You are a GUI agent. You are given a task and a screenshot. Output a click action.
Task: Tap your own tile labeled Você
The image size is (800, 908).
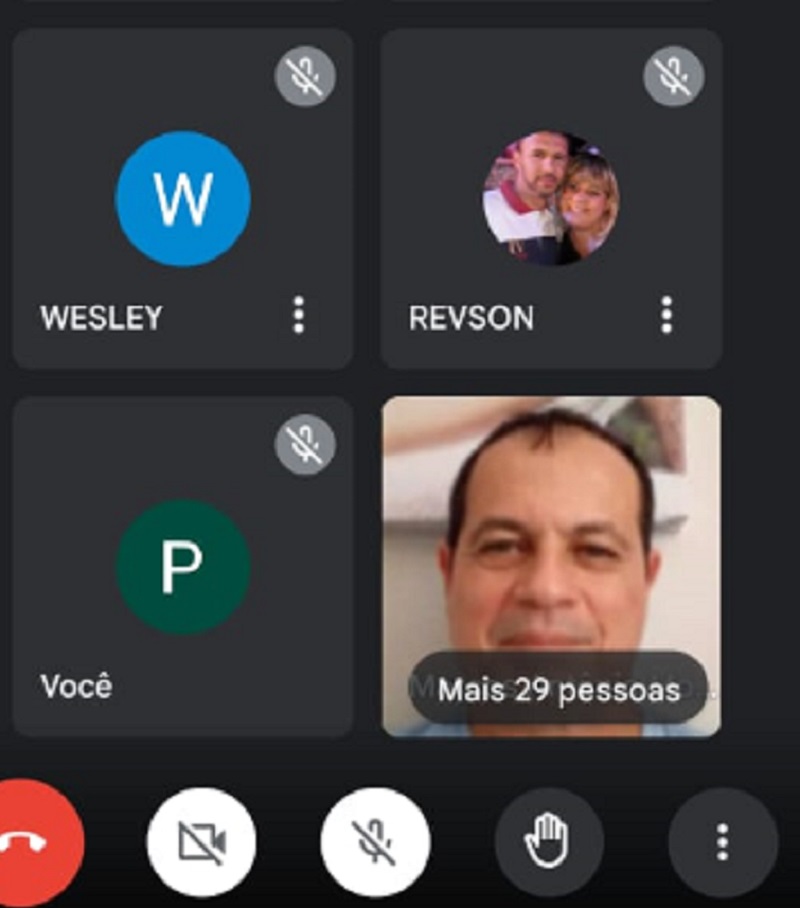pos(182,567)
